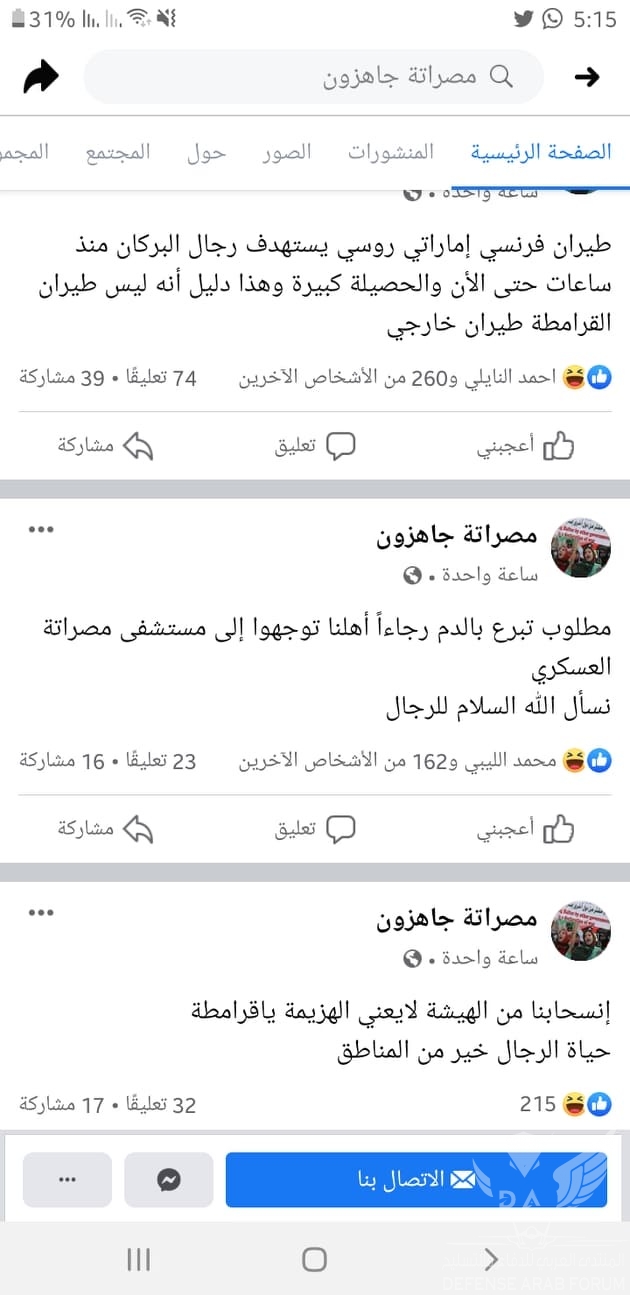Select the الصفحة الرئيسية tab

[x=541, y=152]
